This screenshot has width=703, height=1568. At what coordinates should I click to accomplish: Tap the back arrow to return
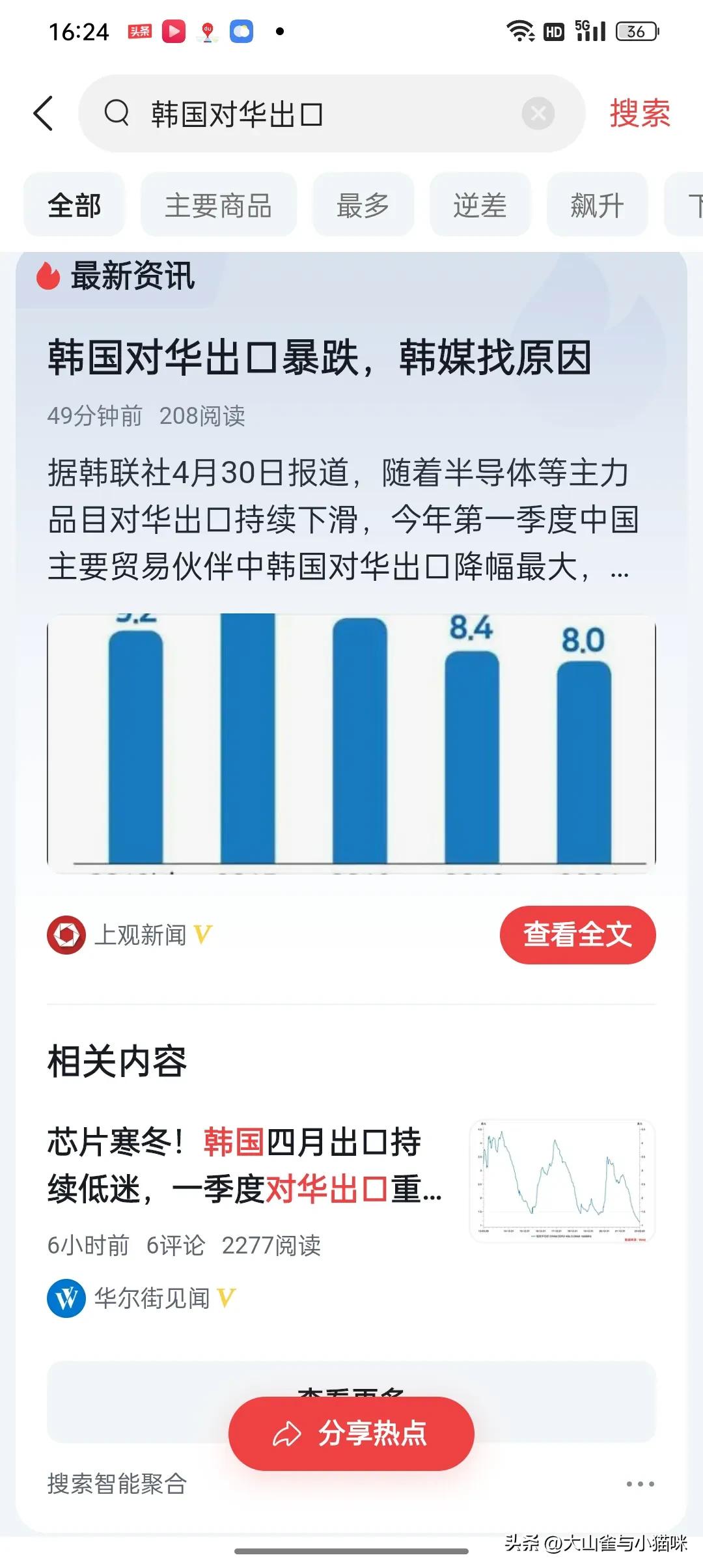click(43, 113)
